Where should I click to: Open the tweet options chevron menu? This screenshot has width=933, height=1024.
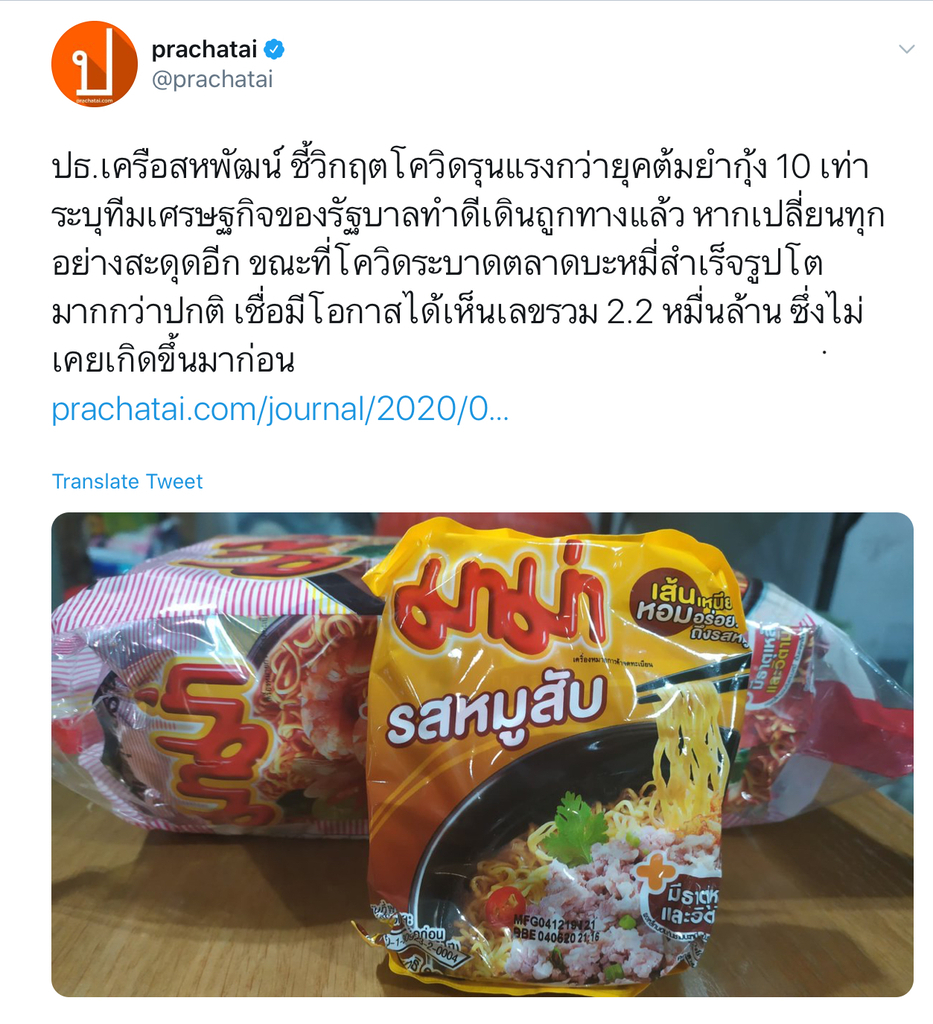(x=906, y=49)
